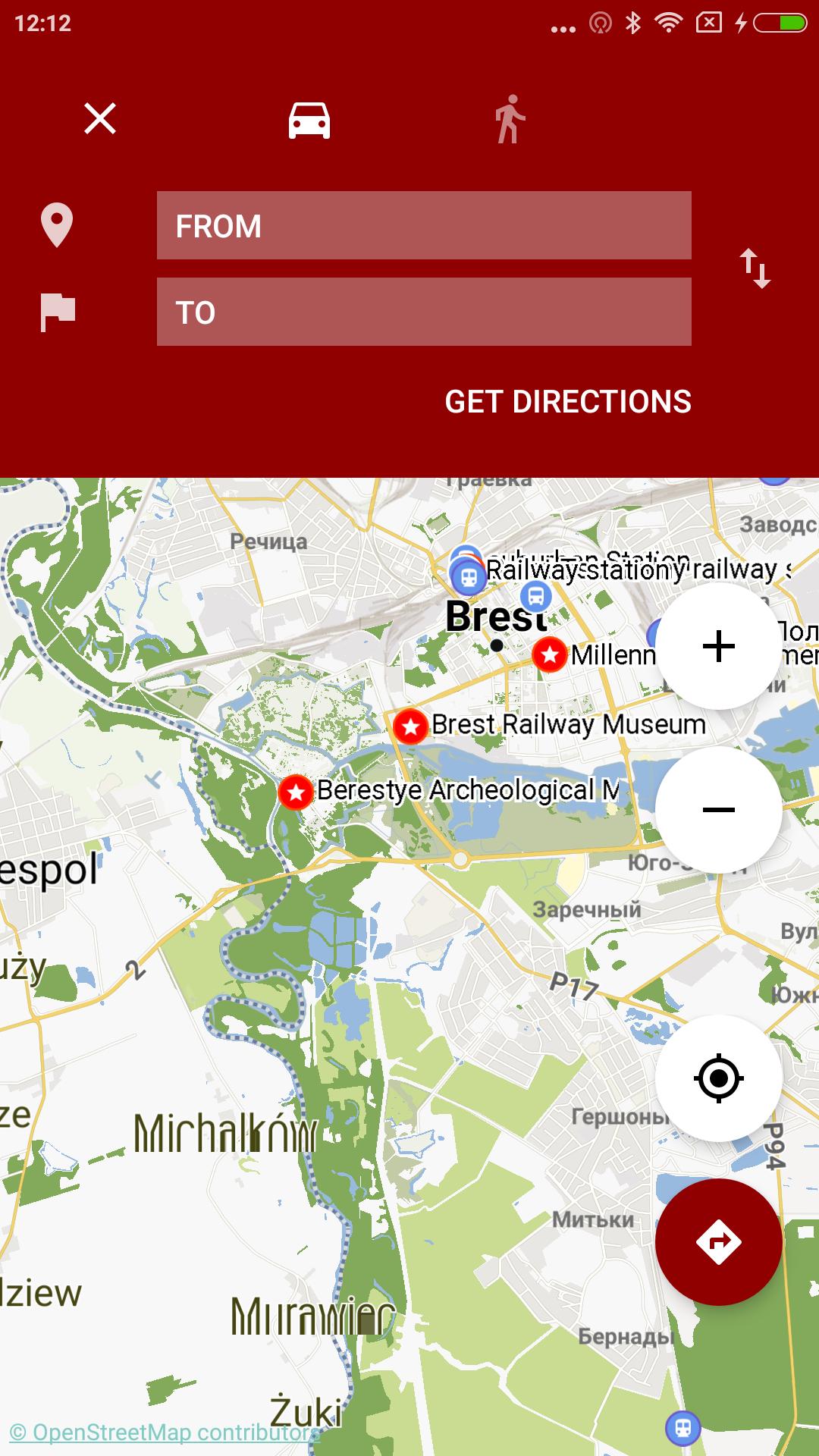The image size is (819, 1456).
Task: Center map on my location
Action: (718, 1078)
